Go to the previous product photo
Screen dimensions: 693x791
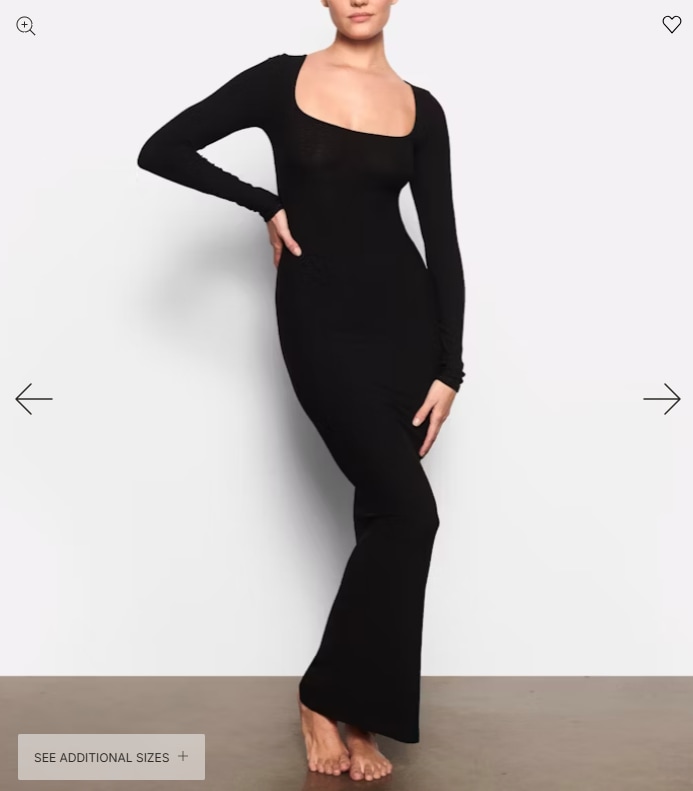pos(34,399)
